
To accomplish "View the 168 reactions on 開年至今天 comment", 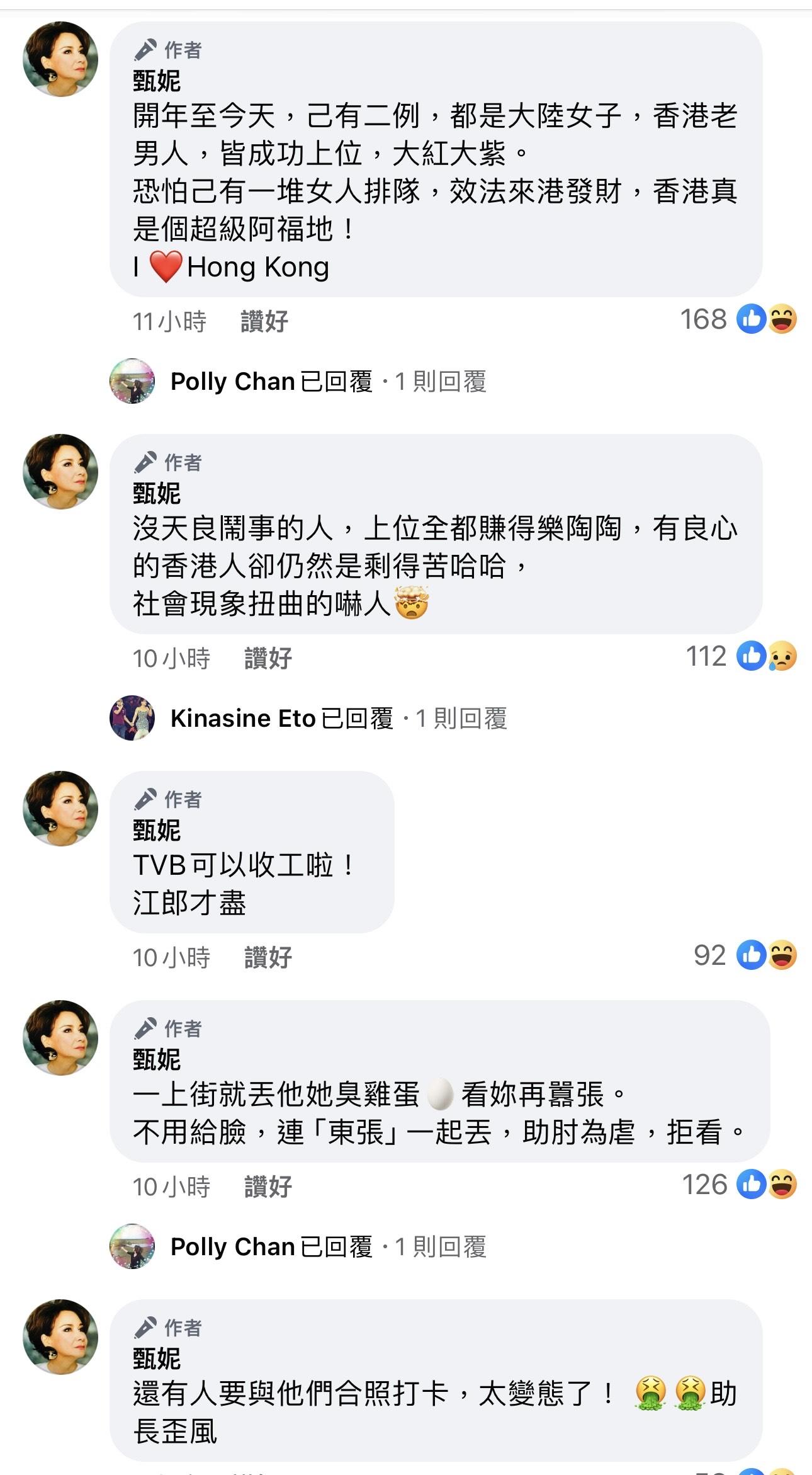I will click(738, 319).
